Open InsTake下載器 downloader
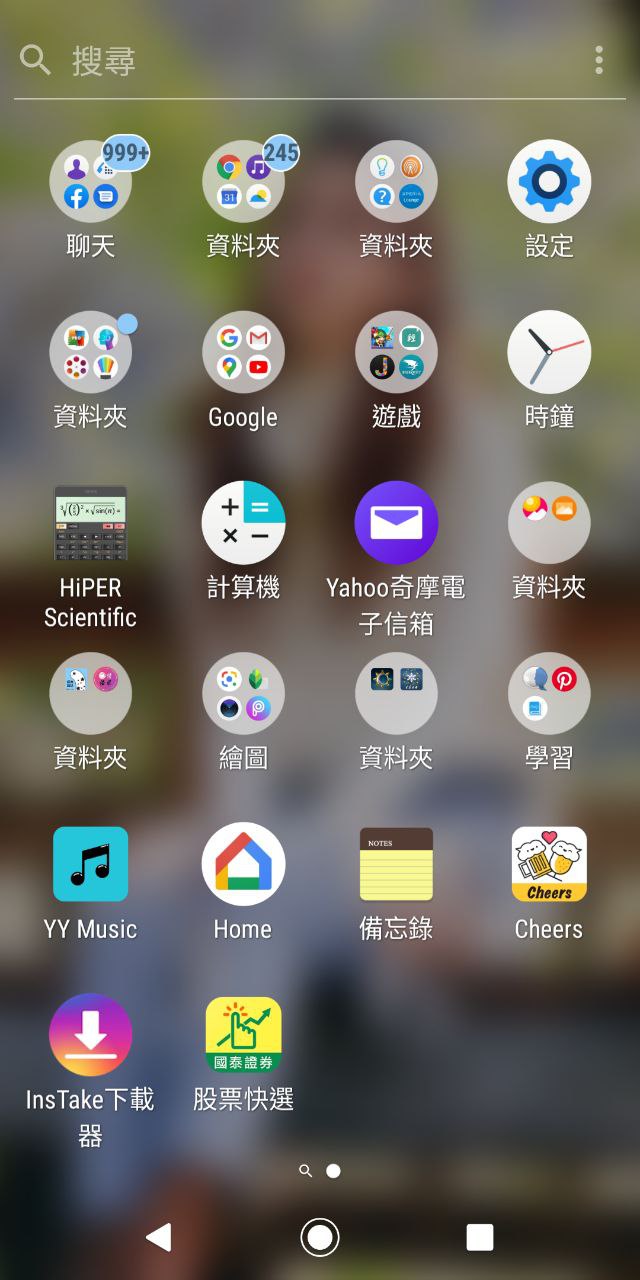 (90, 1034)
